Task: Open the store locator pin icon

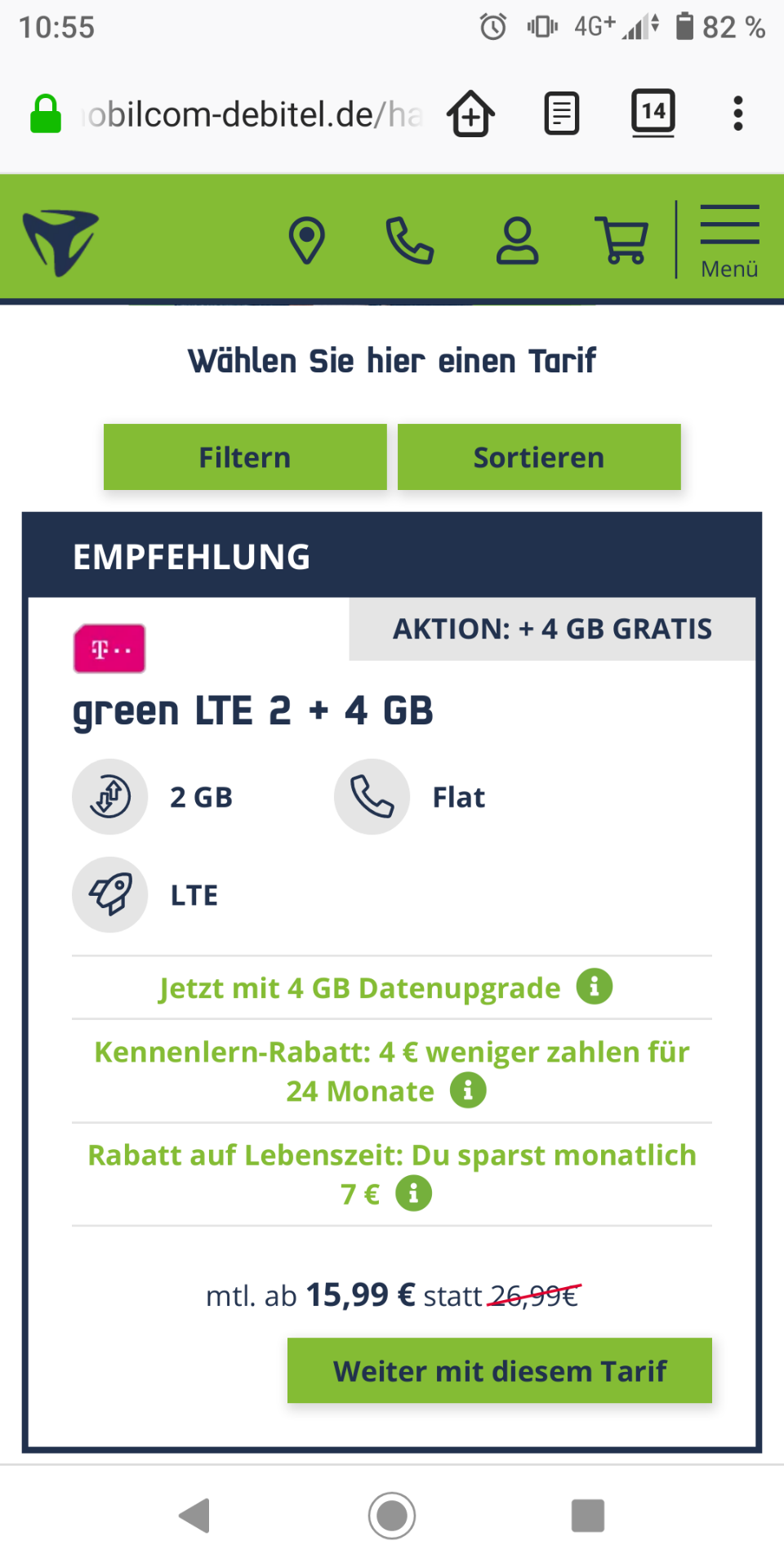Action: tap(307, 240)
